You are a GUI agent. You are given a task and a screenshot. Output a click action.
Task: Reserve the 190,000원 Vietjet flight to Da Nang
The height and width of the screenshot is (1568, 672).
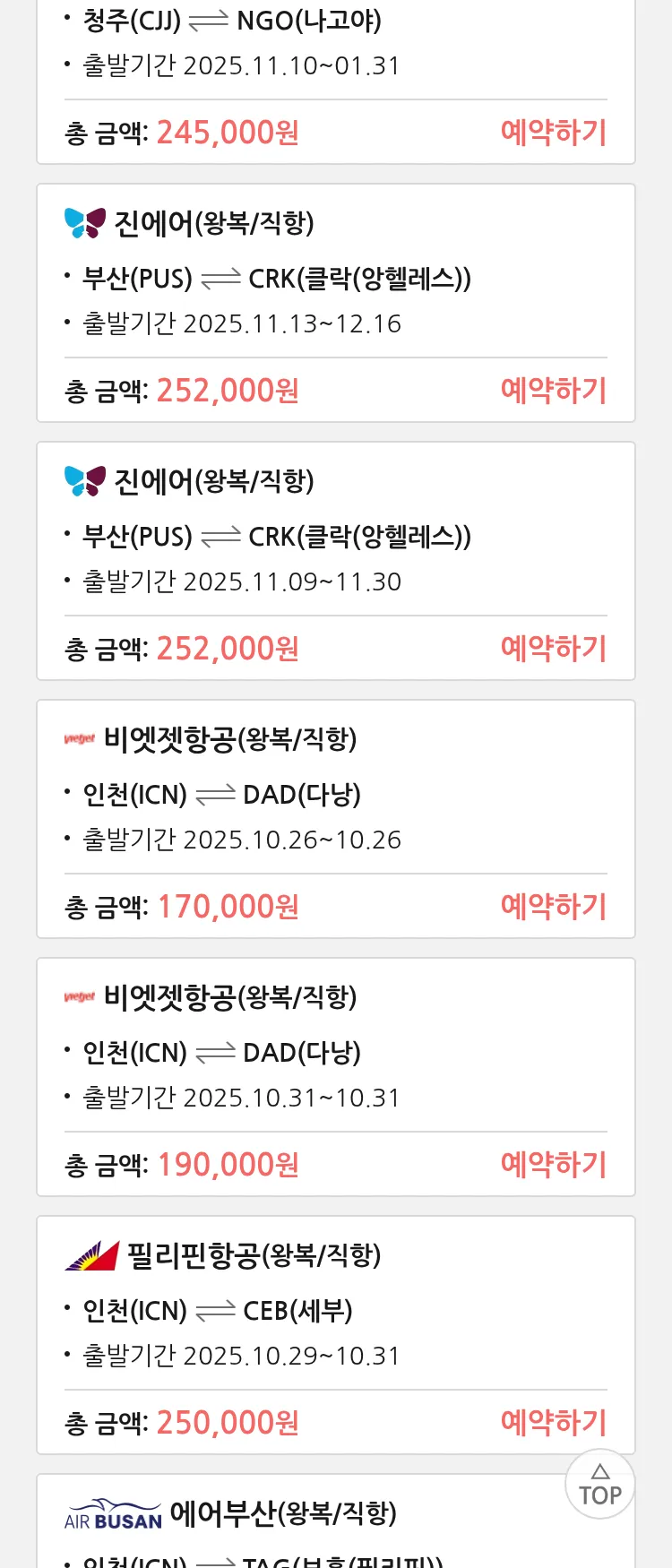tap(553, 1165)
